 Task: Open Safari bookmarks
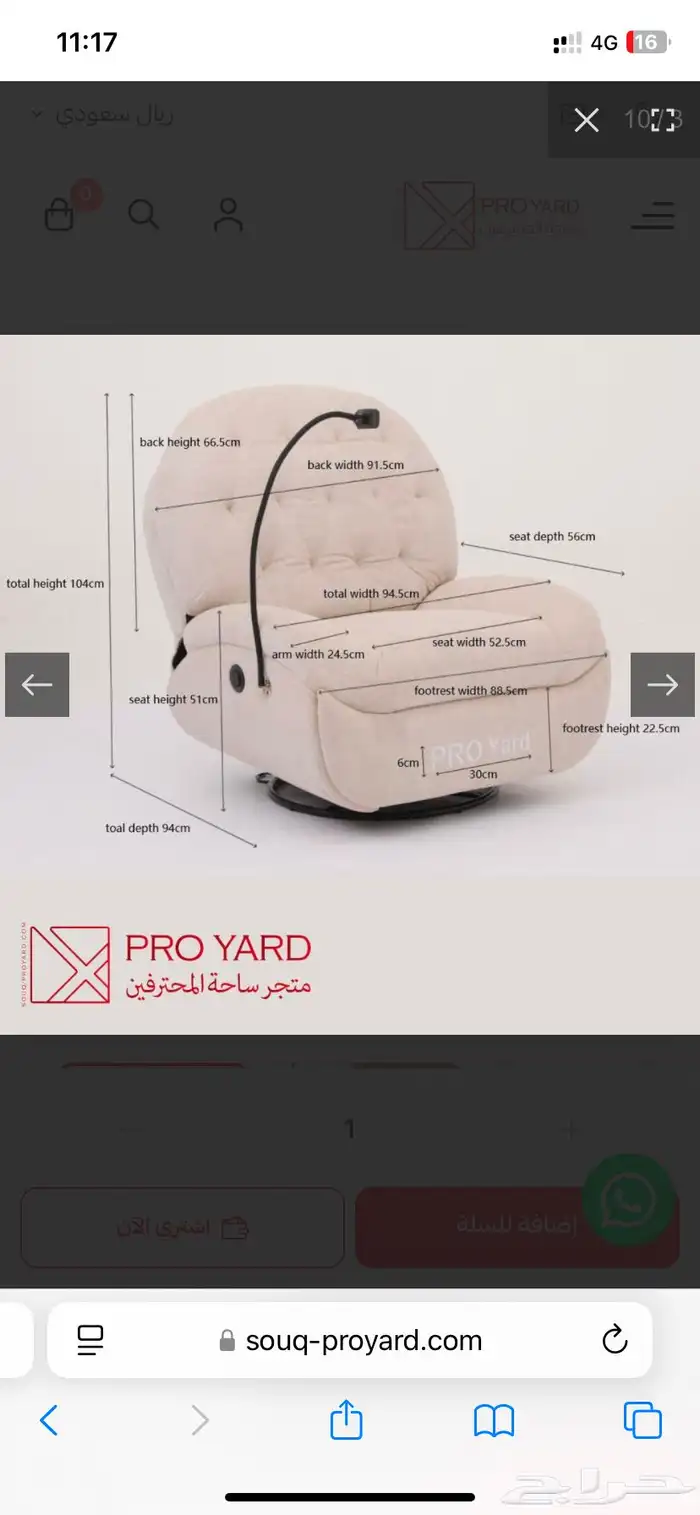(494, 1420)
